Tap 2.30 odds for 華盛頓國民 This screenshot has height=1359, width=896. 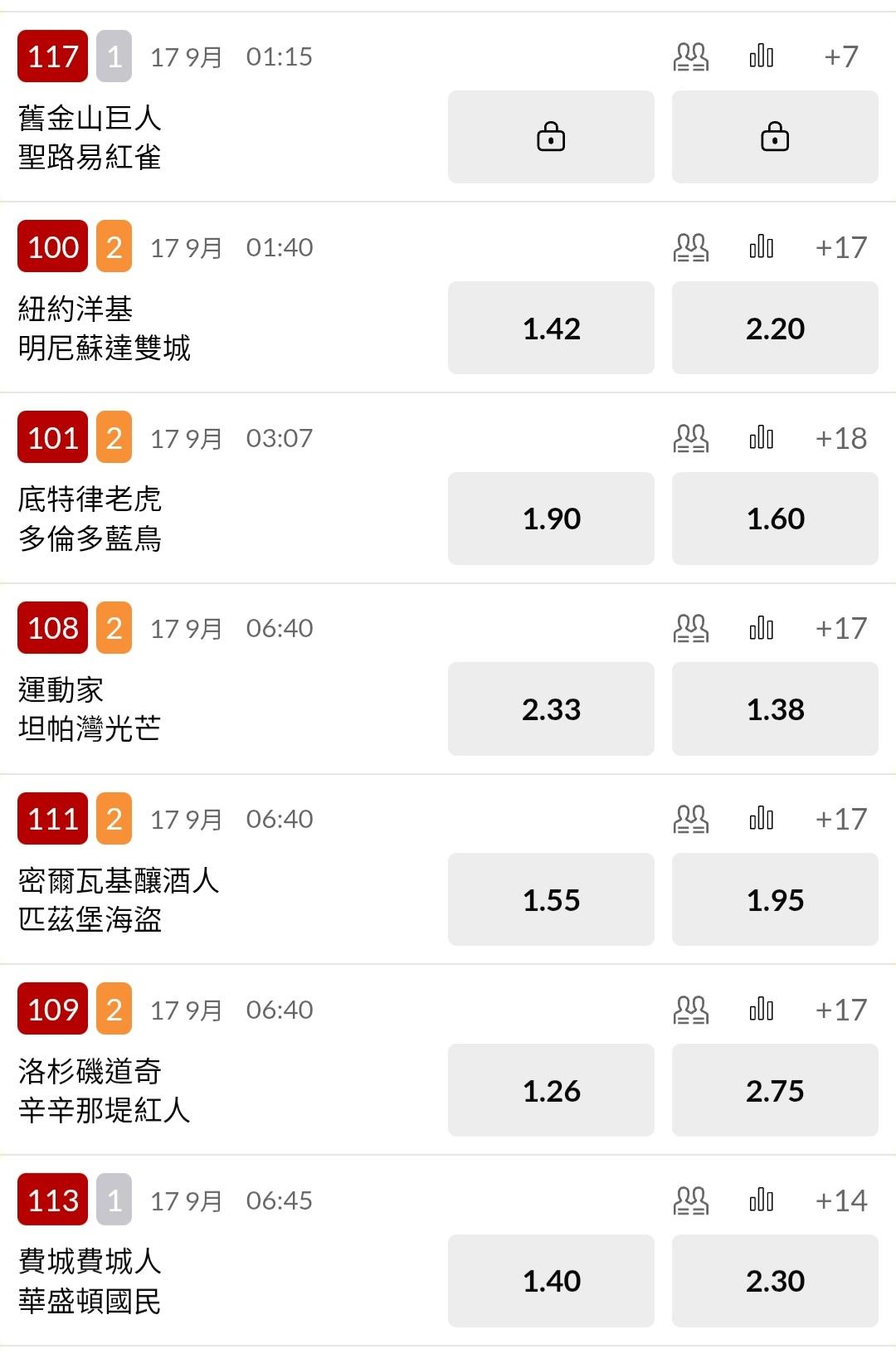tap(775, 1281)
